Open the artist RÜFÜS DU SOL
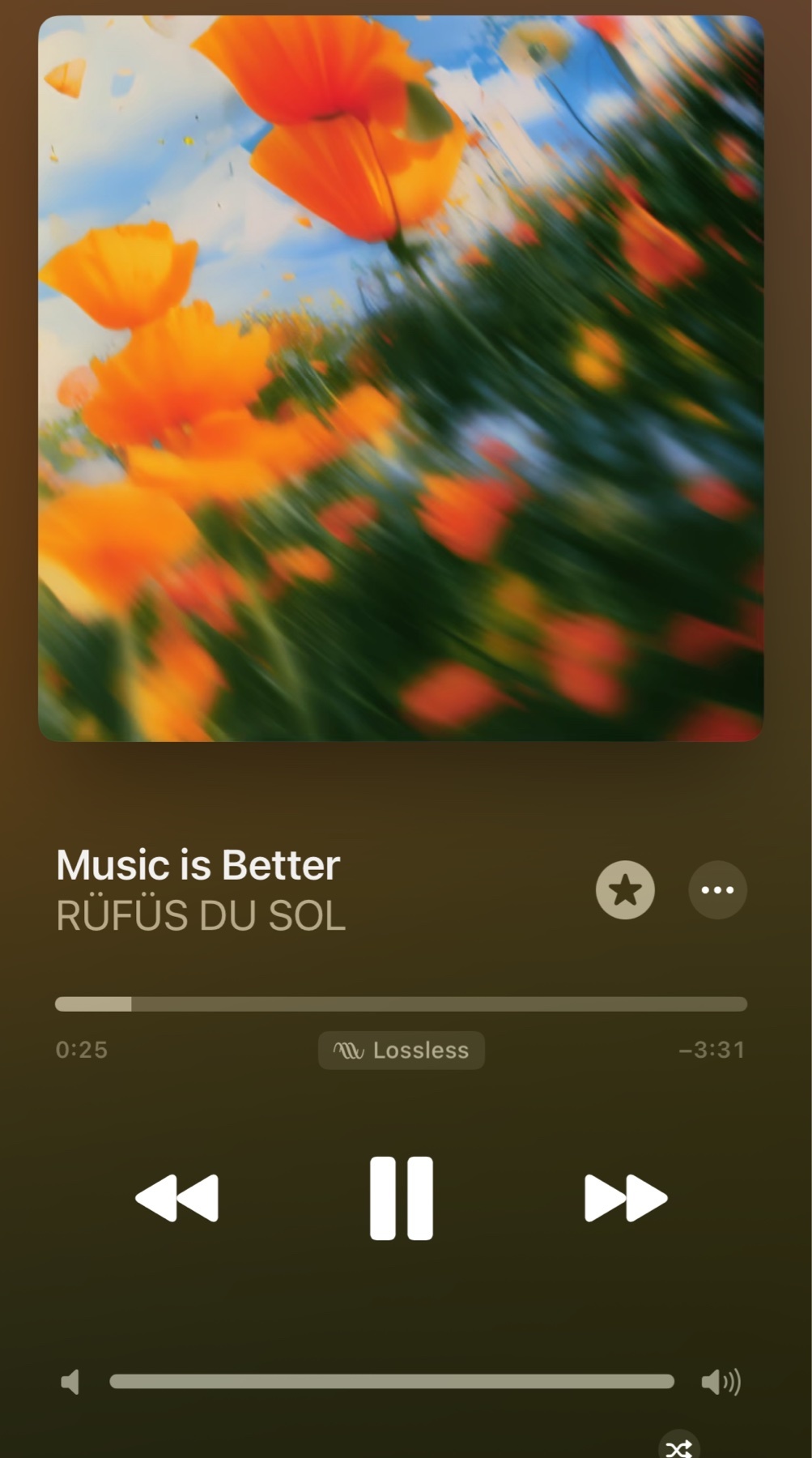Image resolution: width=812 pixels, height=1458 pixels. point(201,916)
